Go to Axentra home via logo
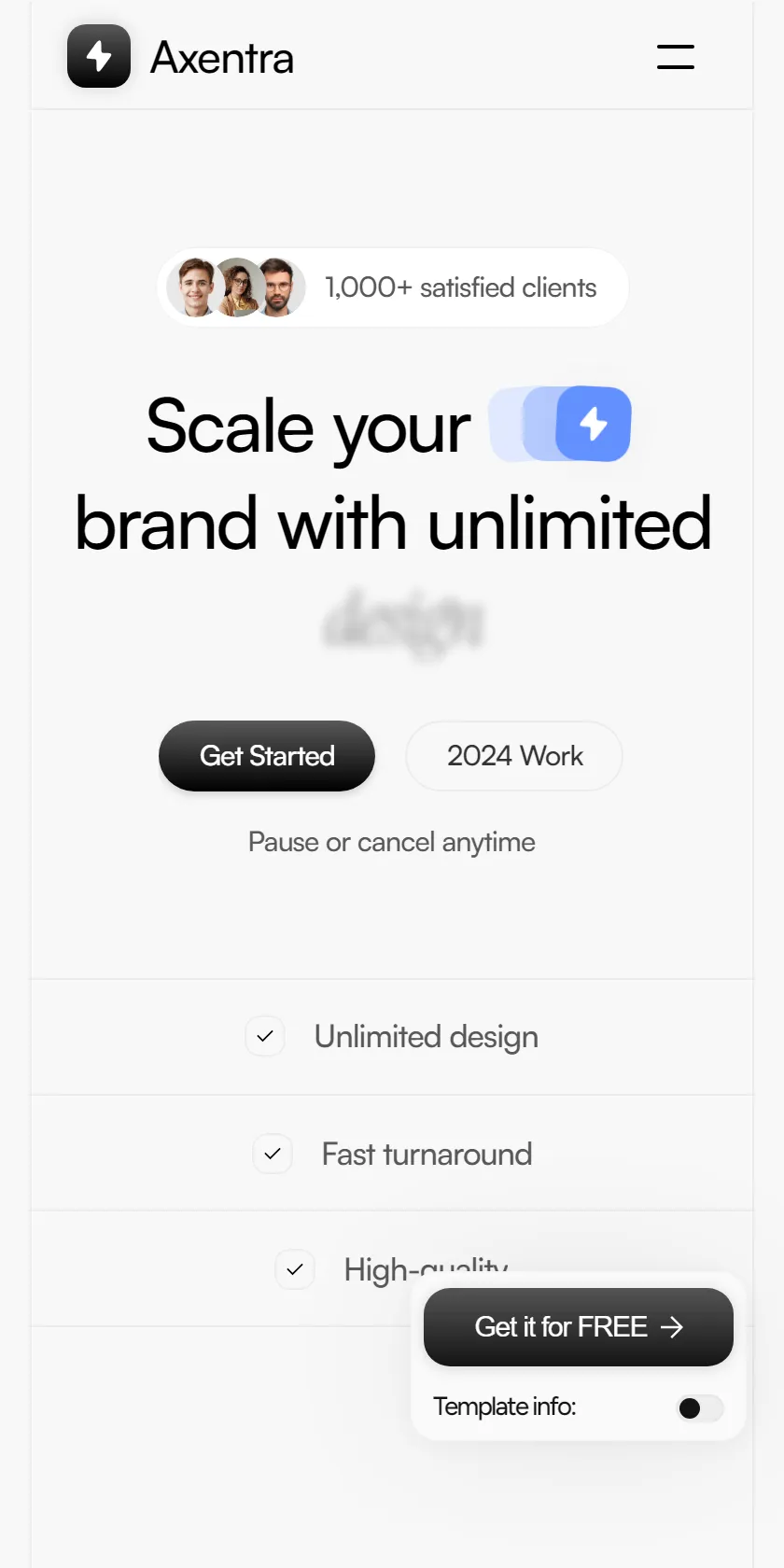784x1568 pixels. click(x=181, y=57)
